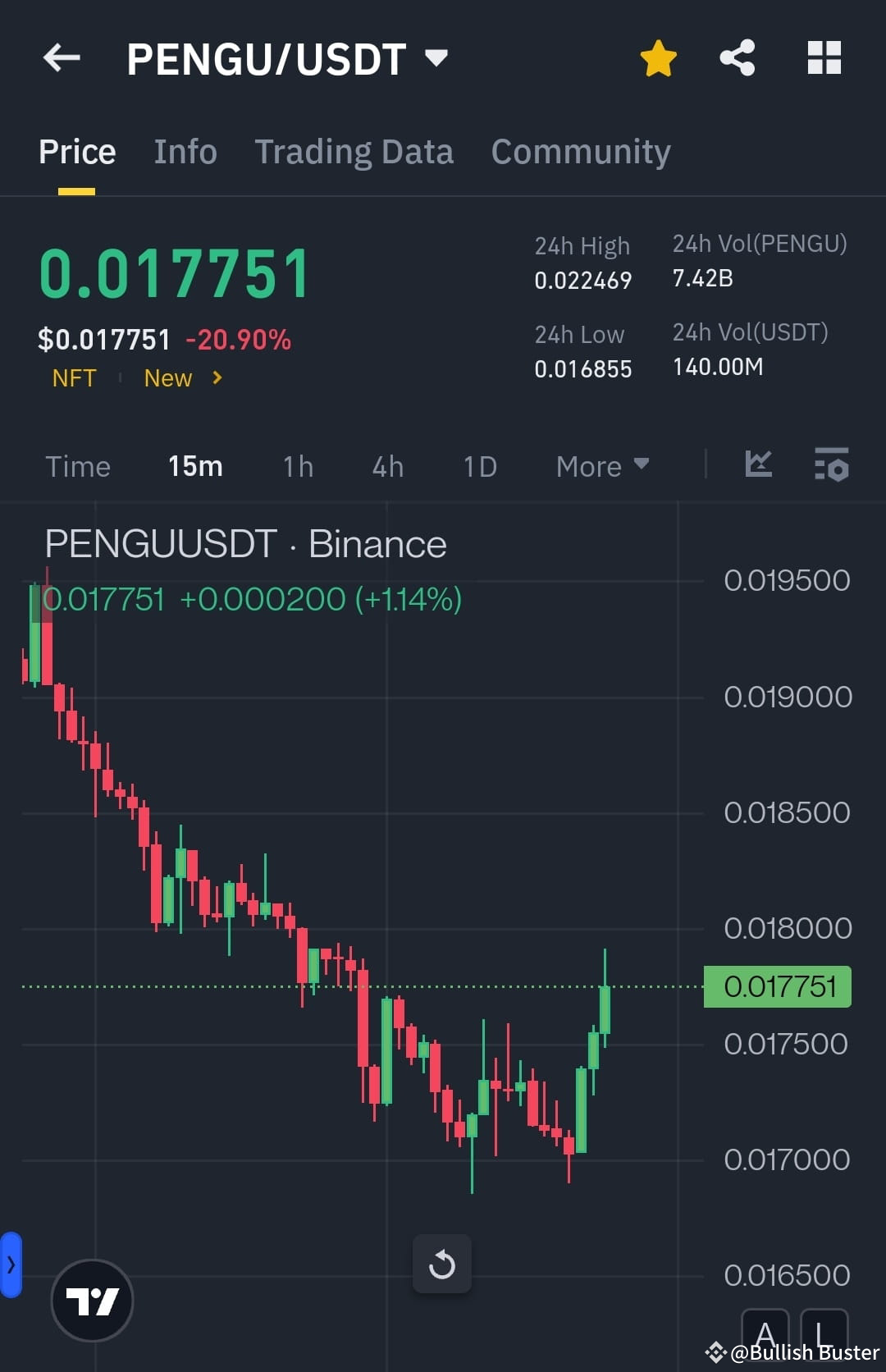Open the PENGU/USDT pair selector dropdown
This screenshot has height=1372, width=886.
click(437, 57)
